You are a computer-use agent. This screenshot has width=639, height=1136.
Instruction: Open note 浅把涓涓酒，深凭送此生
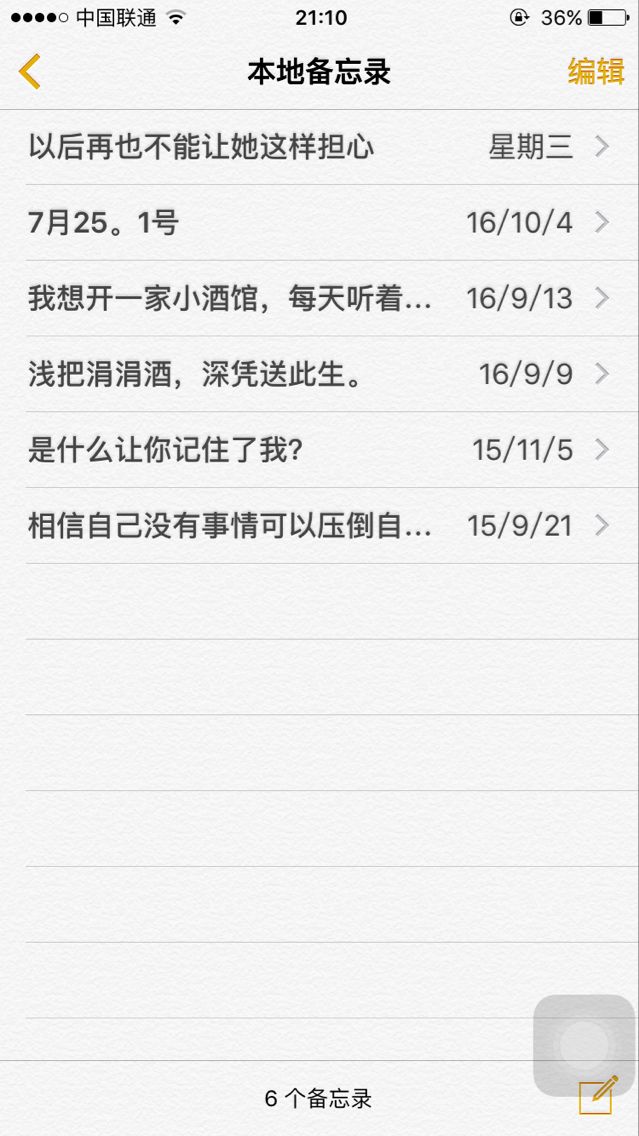(320, 375)
